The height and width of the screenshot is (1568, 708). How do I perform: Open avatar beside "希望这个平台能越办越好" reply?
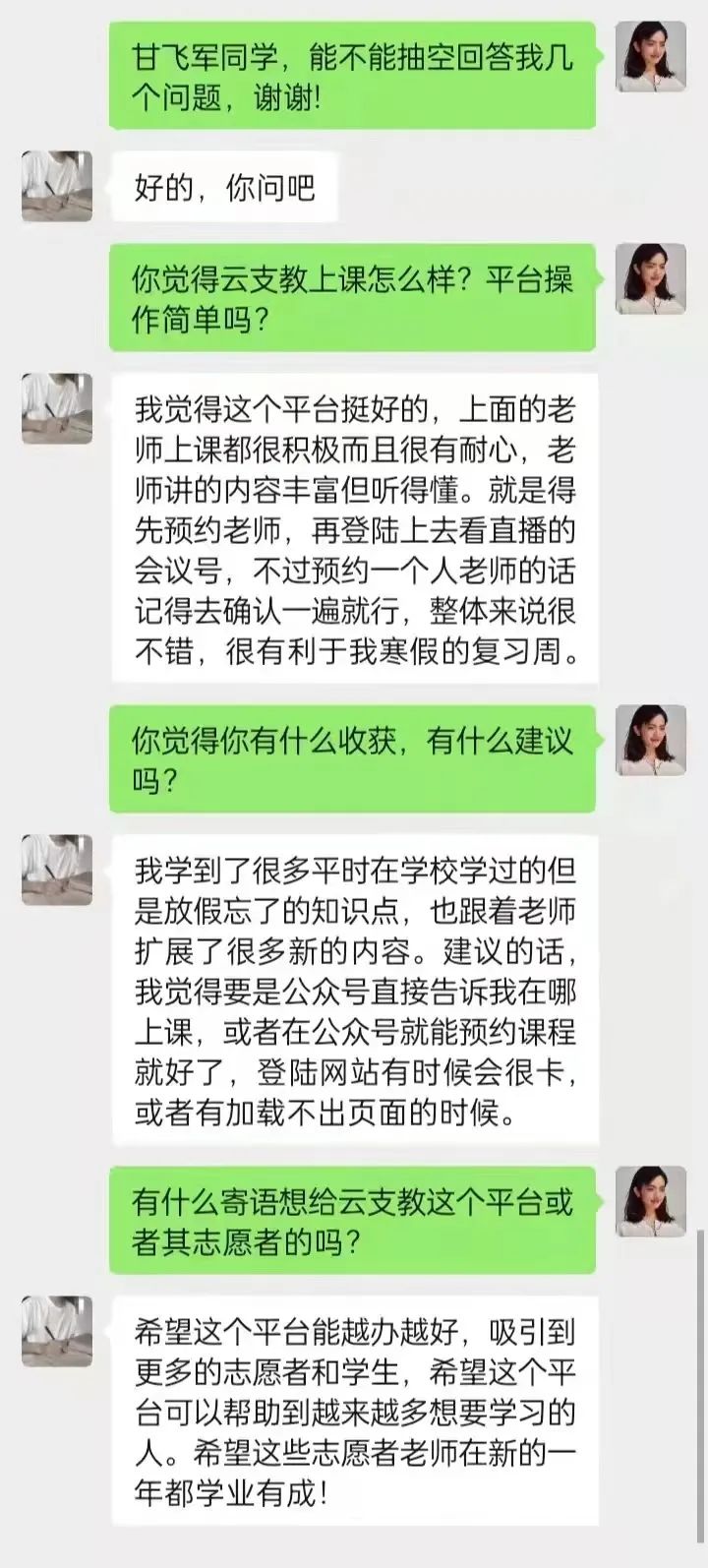[x=57, y=1331]
